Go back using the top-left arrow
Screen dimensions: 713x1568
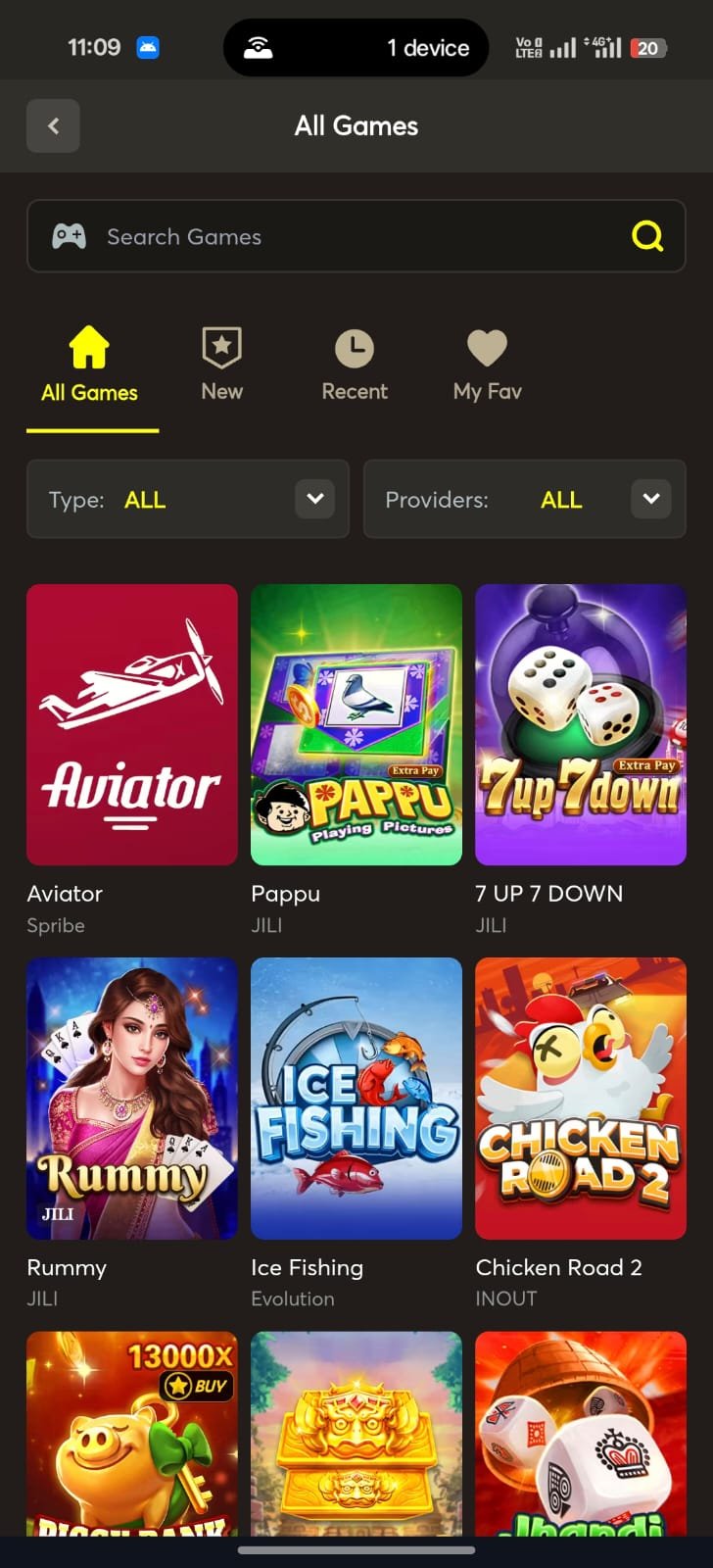(x=53, y=126)
